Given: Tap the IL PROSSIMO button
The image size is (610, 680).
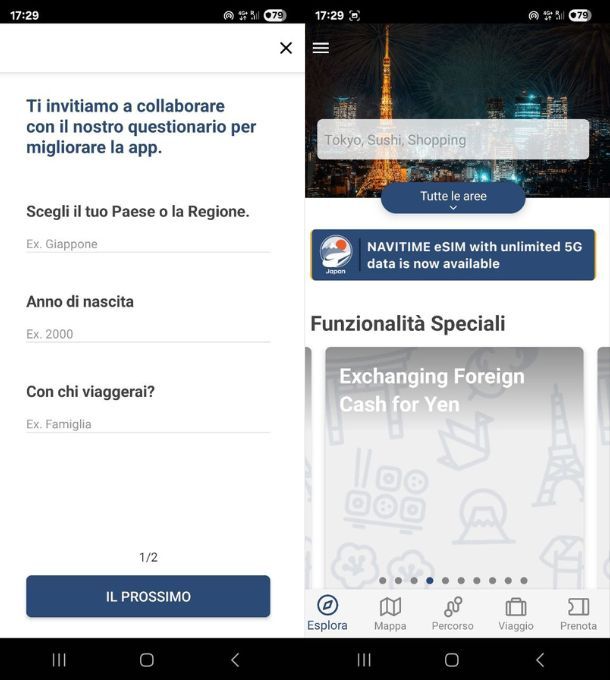Looking at the screenshot, I should point(148,596).
